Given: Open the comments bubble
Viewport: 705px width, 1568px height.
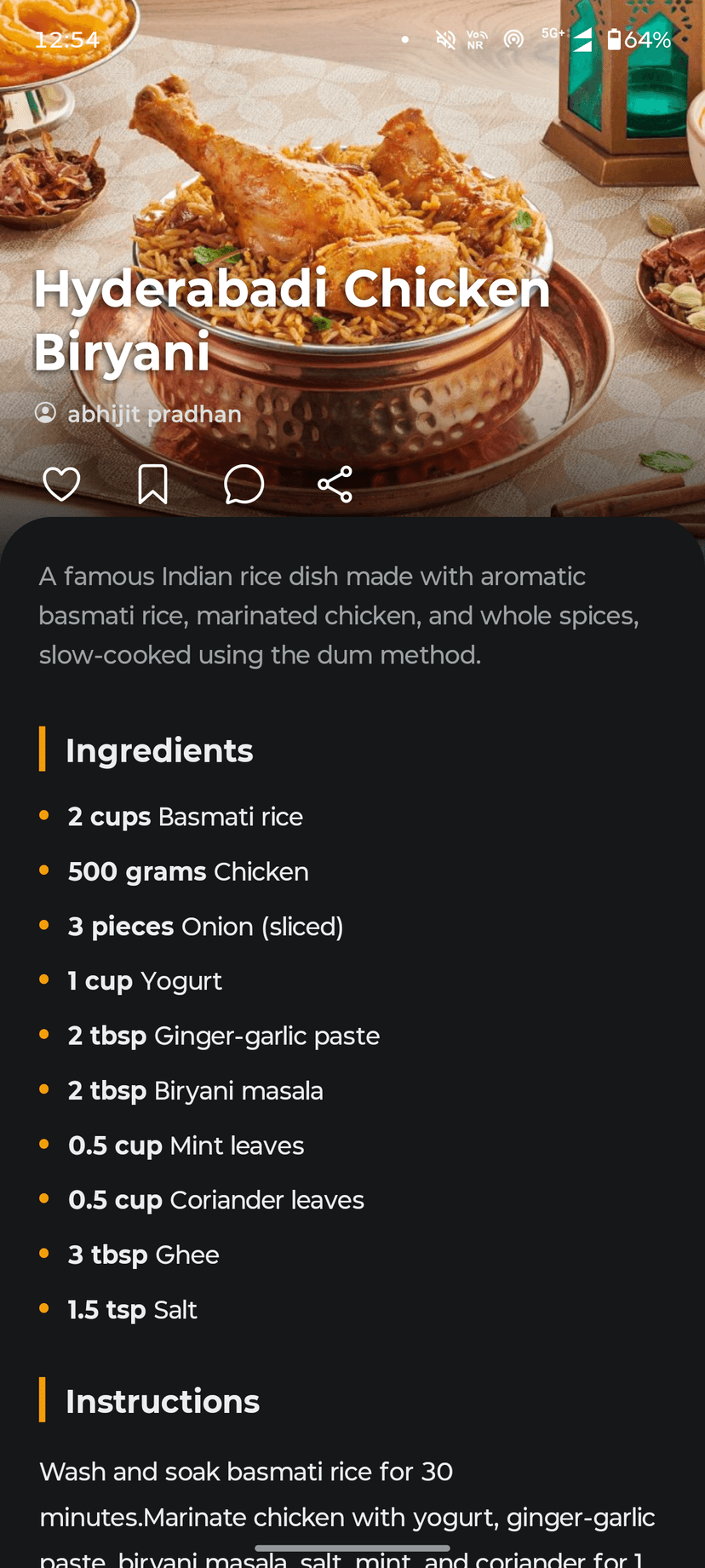Looking at the screenshot, I should pyautogui.click(x=243, y=483).
